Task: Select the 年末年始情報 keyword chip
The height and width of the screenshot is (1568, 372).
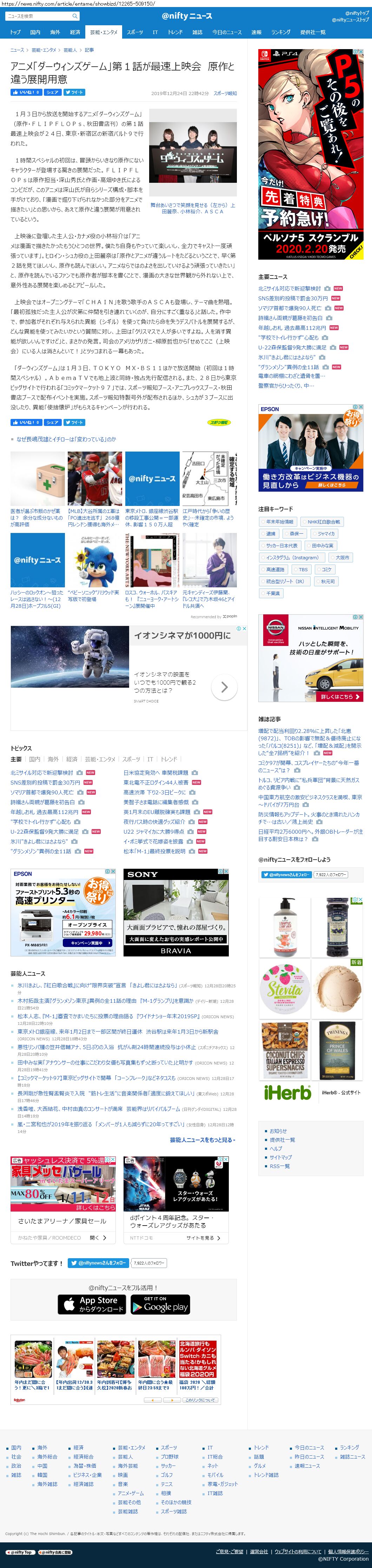Action: pos(279,522)
